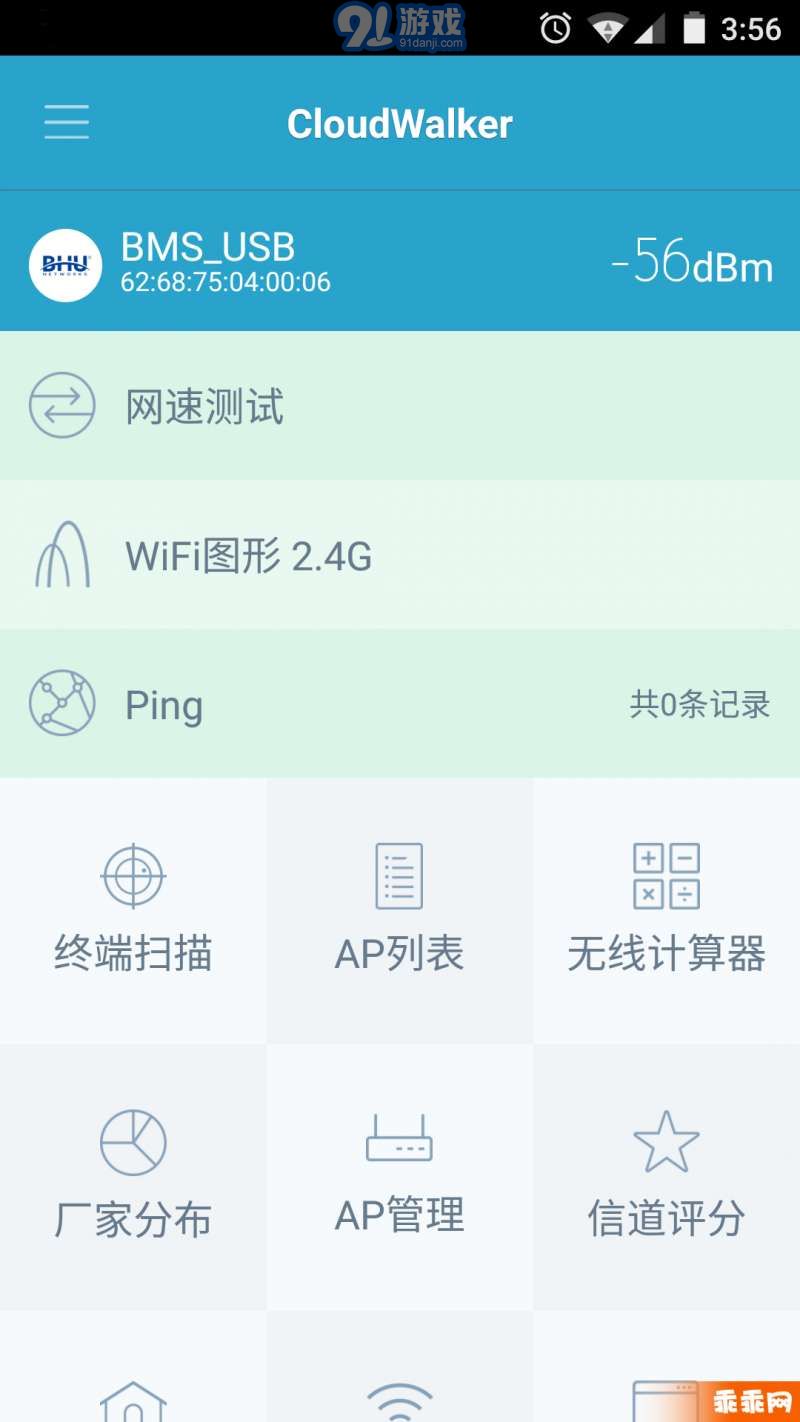Tap the BHU network logo
The width and height of the screenshot is (800, 1422).
point(64,261)
